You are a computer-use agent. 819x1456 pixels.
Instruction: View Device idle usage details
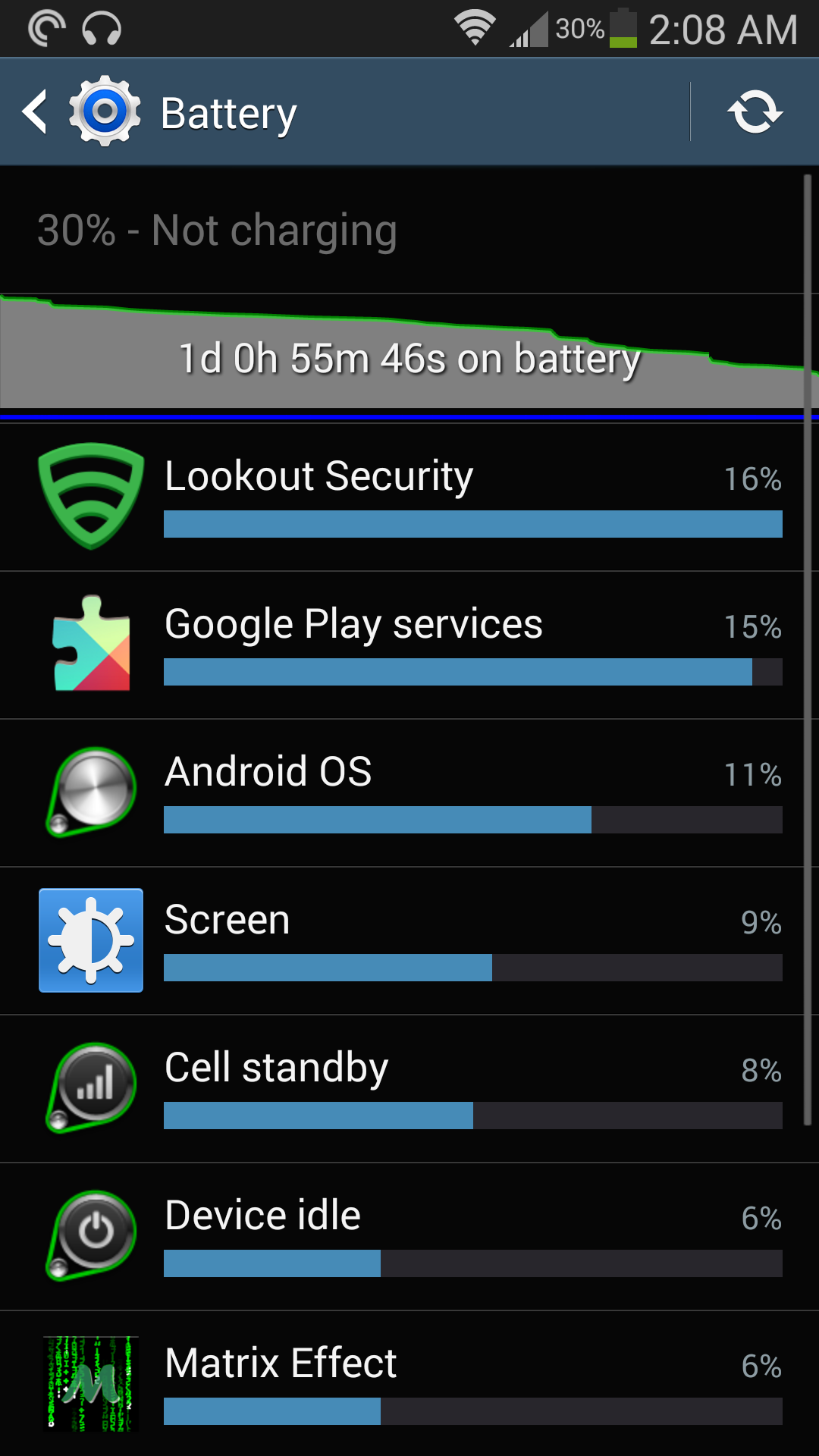tap(409, 1236)
